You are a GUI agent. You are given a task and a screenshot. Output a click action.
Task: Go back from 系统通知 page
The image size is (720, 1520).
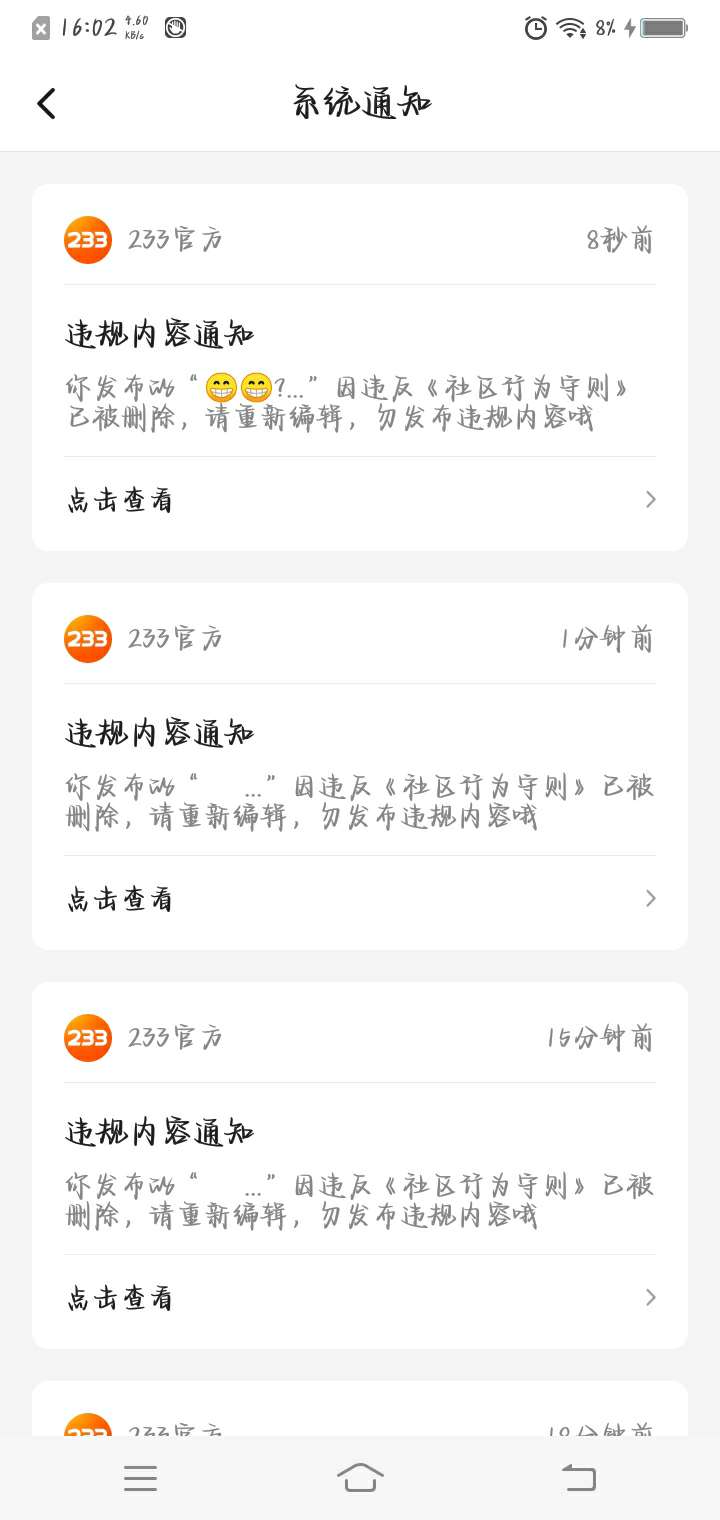click(46, 104)
